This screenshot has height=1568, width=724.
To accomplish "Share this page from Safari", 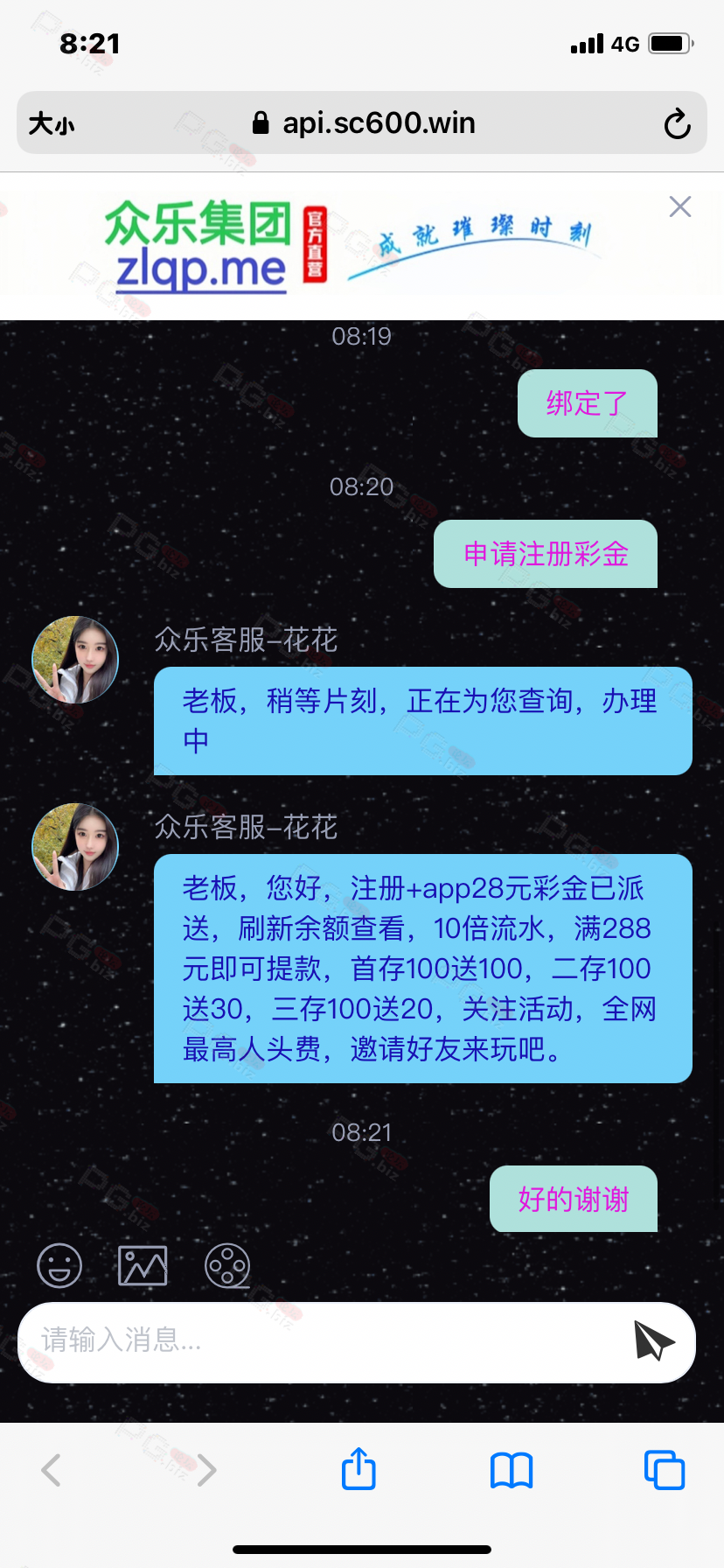I will [359, 1468].
